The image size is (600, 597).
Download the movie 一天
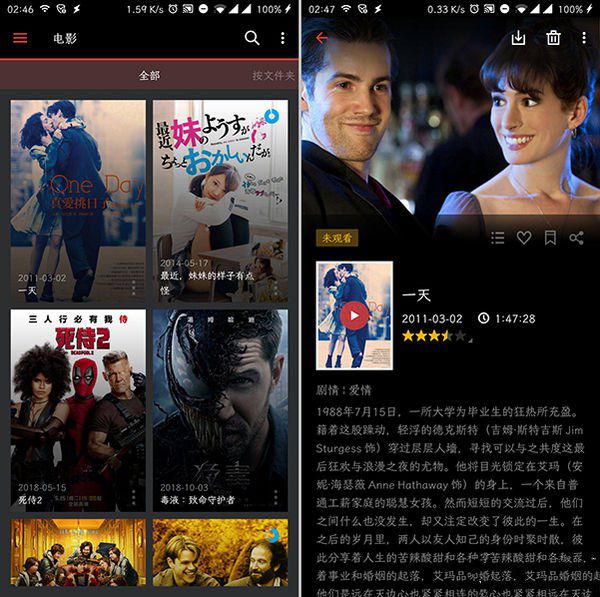(x=518, y=38)
